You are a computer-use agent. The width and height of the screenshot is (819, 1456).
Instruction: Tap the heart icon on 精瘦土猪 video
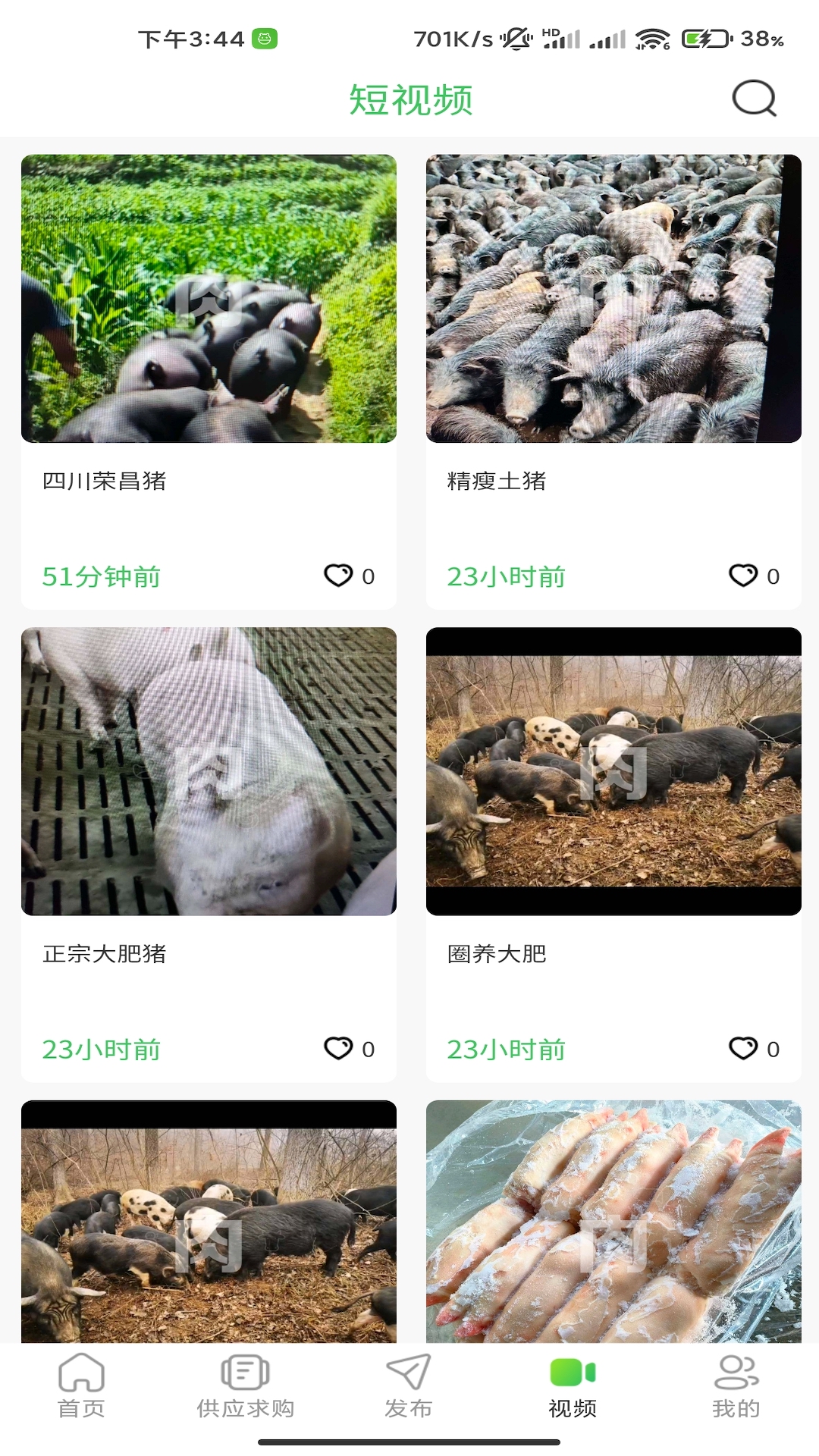[743, 576]
